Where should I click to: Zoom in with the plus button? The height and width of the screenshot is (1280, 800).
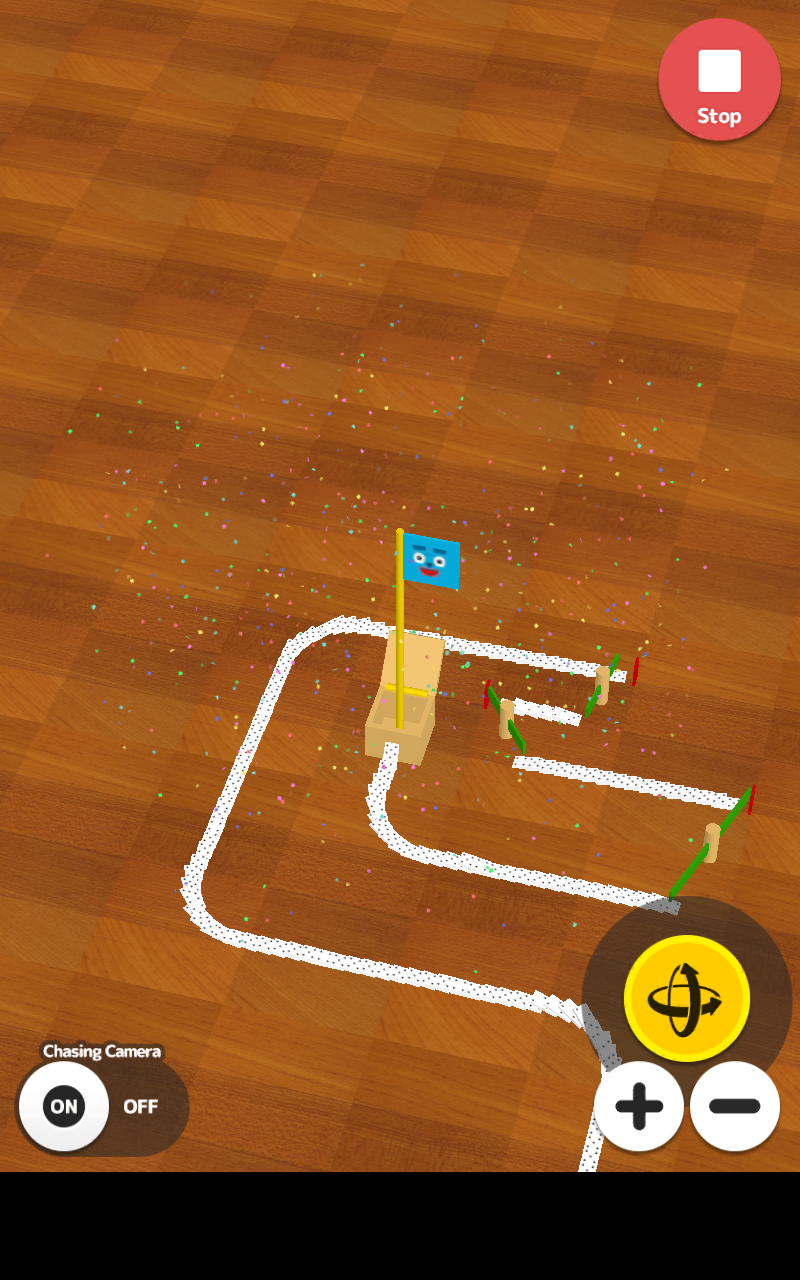638,1106
